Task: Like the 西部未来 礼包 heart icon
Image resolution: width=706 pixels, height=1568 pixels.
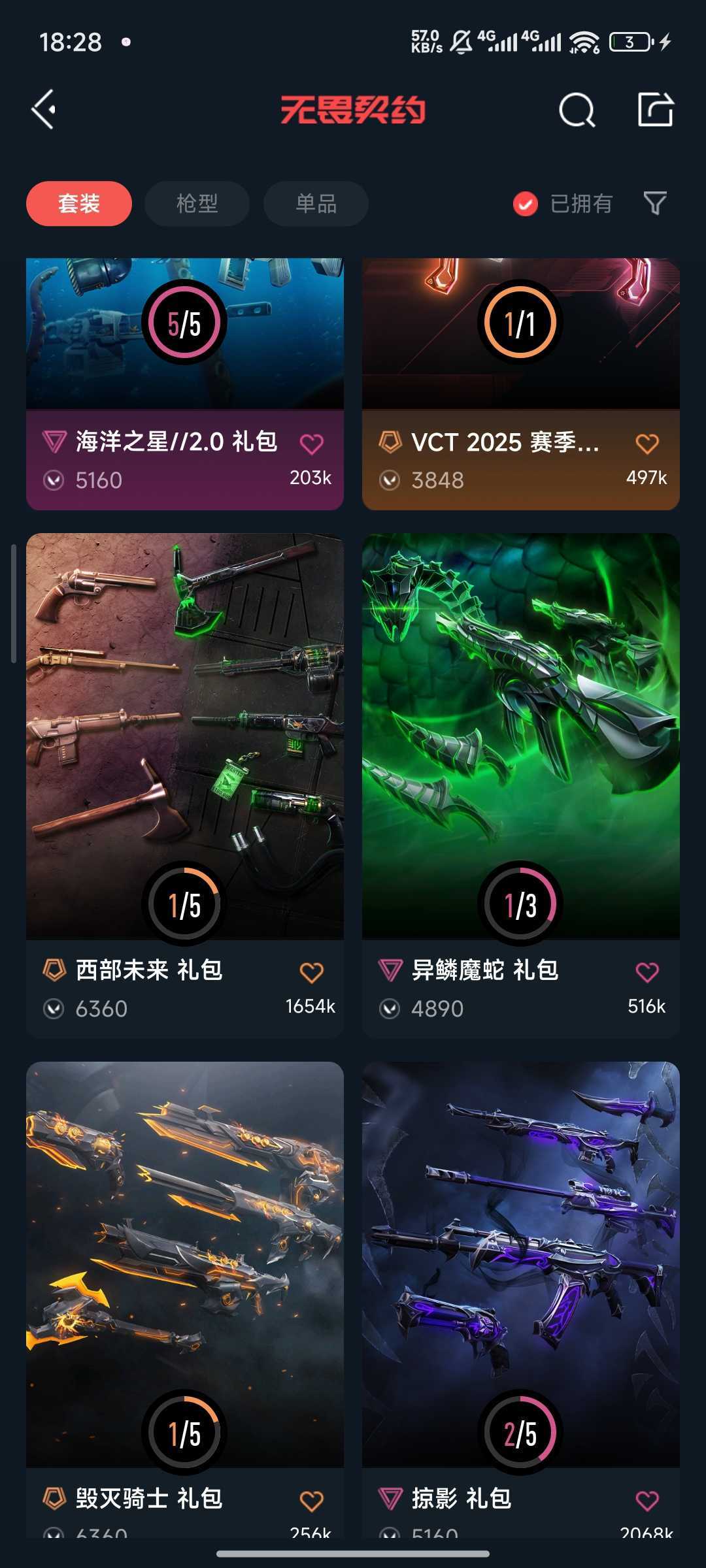Action: [x=312, y=972]
